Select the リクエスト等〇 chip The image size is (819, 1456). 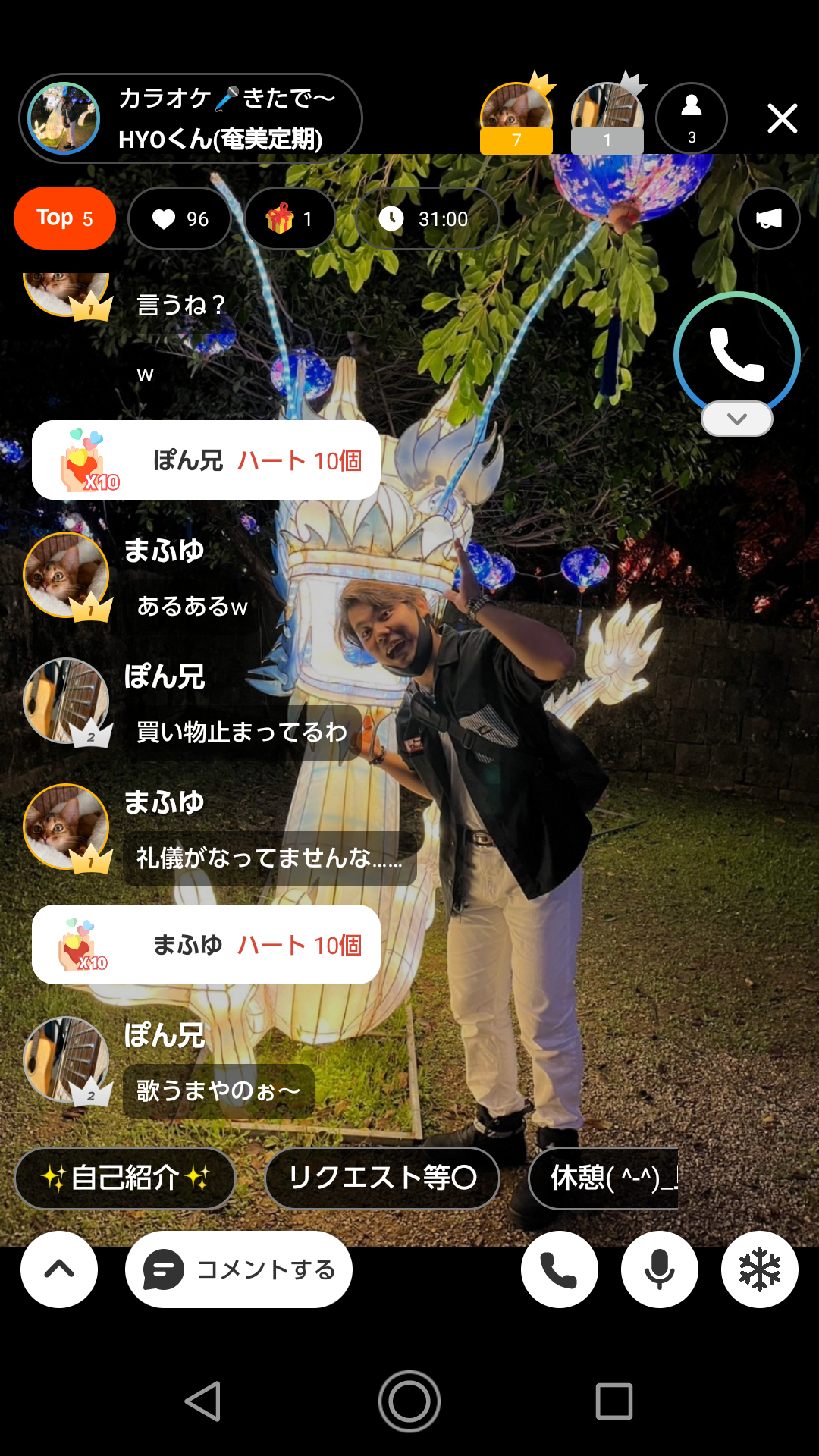point(382,1178)
